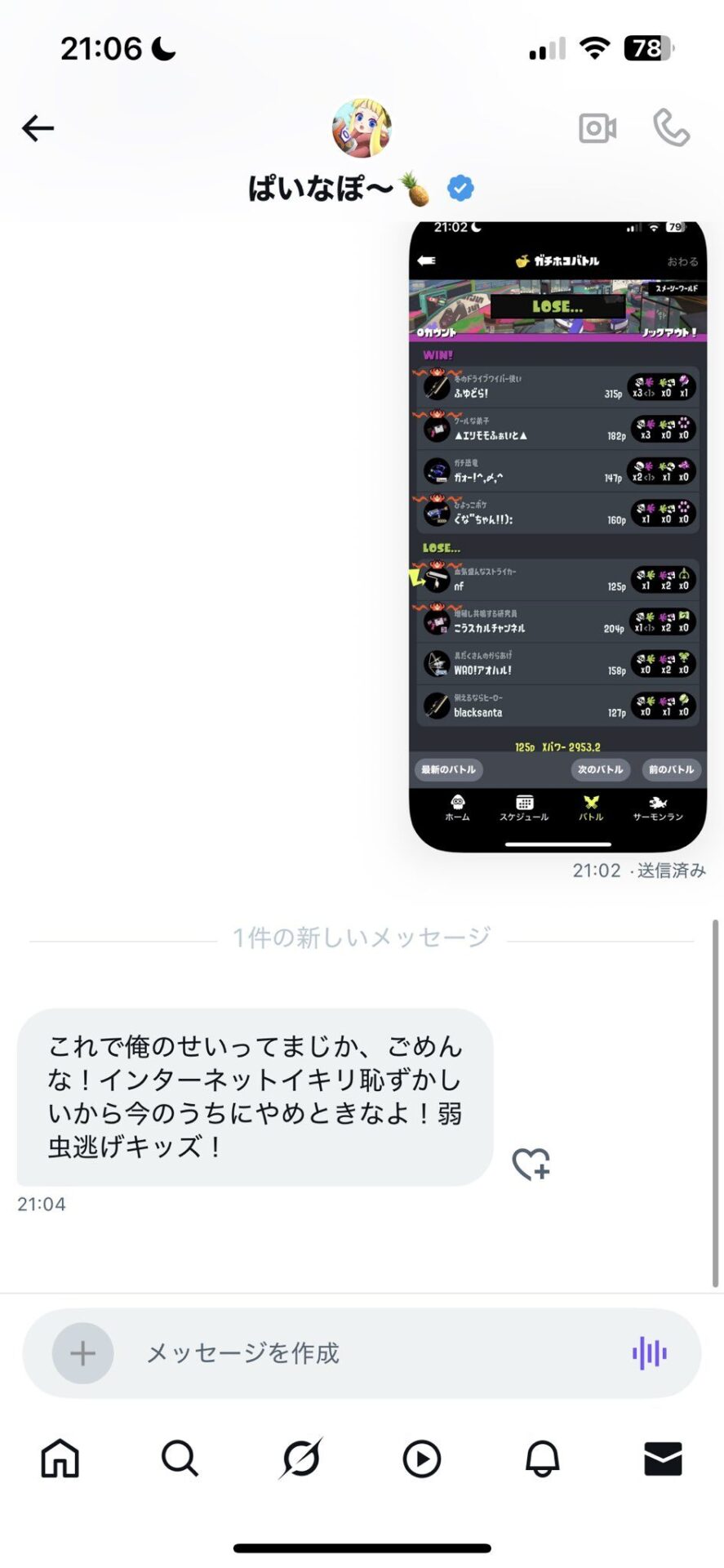Focus the メッセージを作成 text field
This screenshot has width=724, height=1568.
pos(367,1353)
